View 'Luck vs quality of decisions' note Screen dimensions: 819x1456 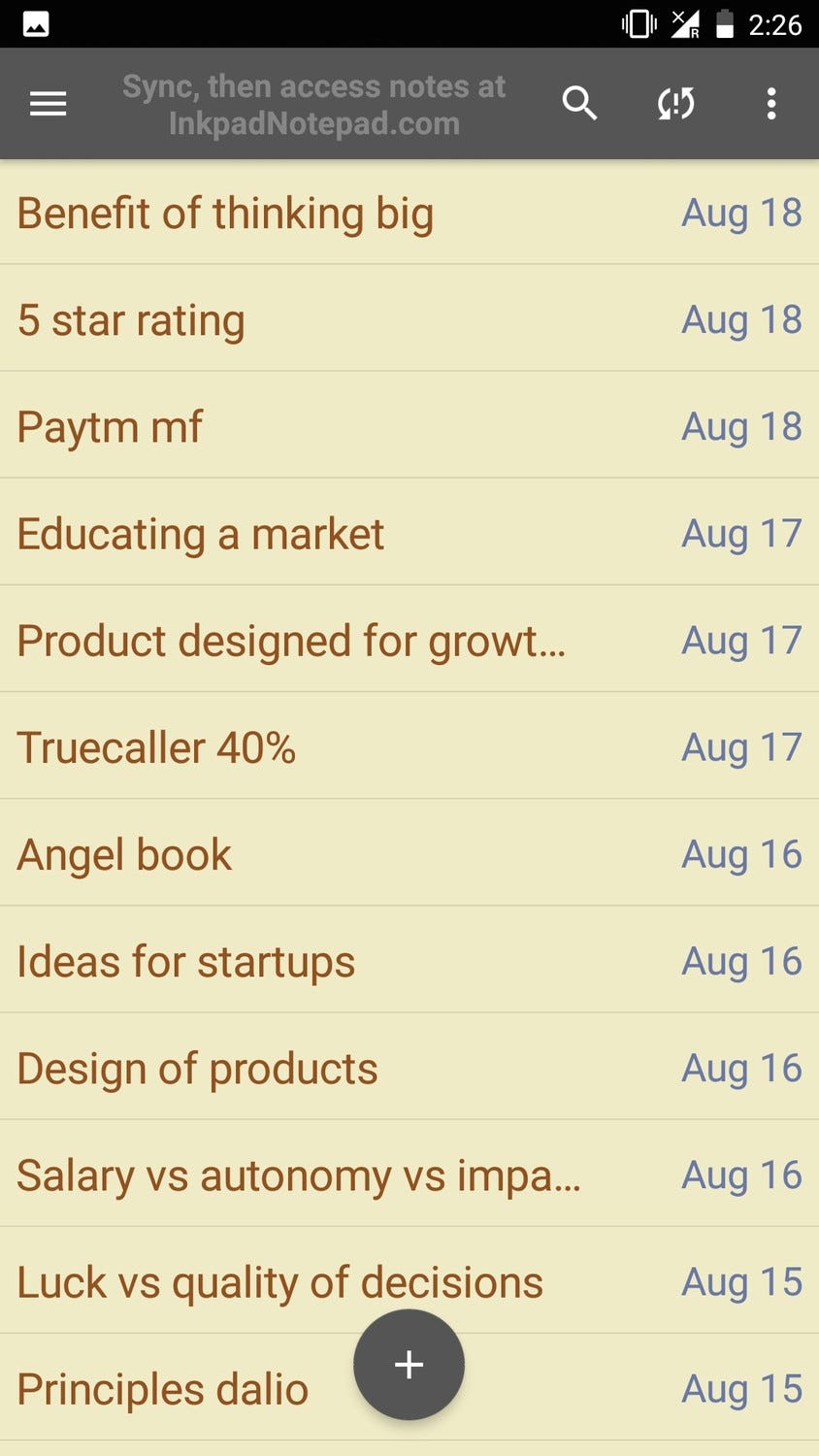coord(279,1281)
